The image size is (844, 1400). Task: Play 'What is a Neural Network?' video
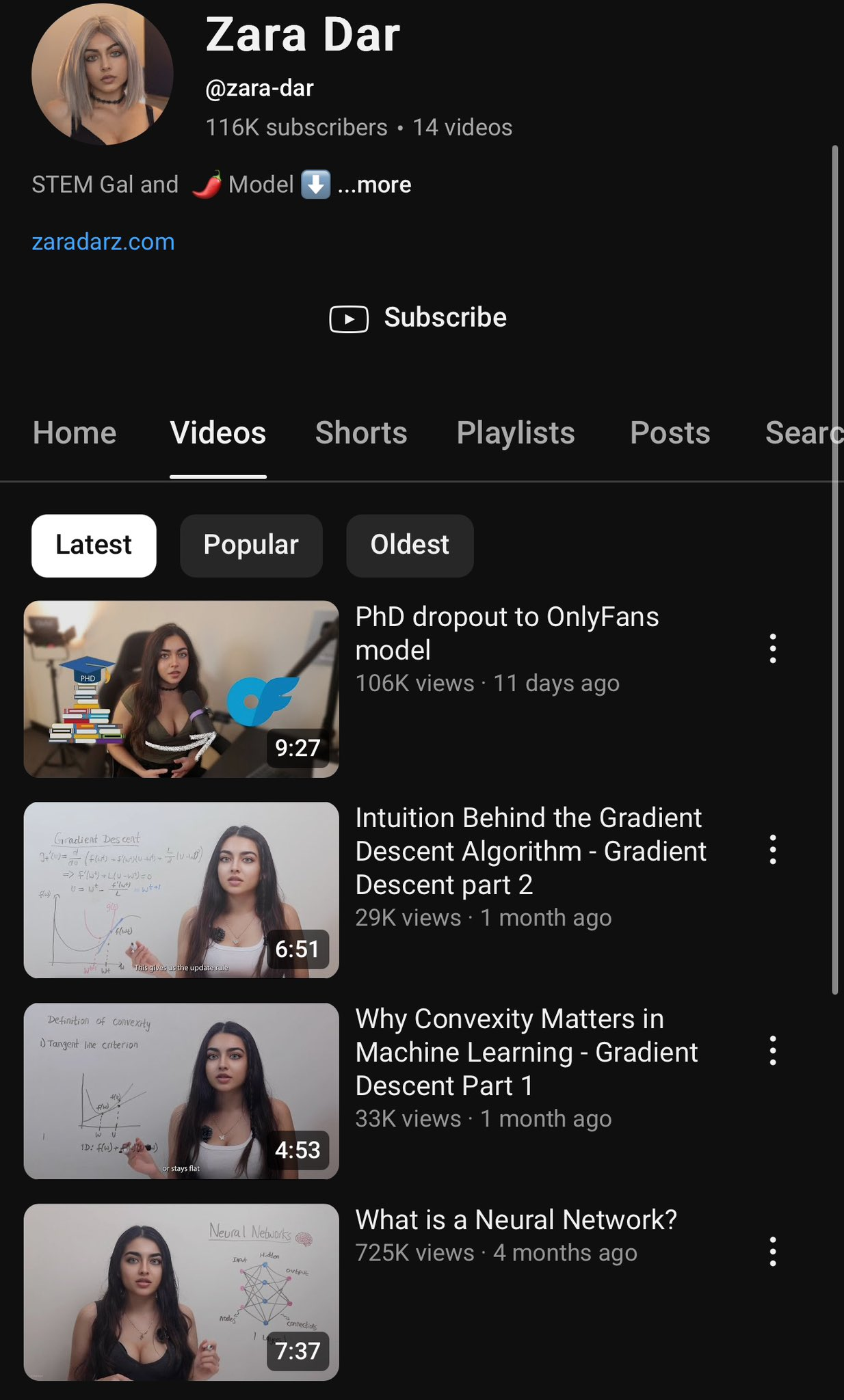click(x=181, y=1292)
